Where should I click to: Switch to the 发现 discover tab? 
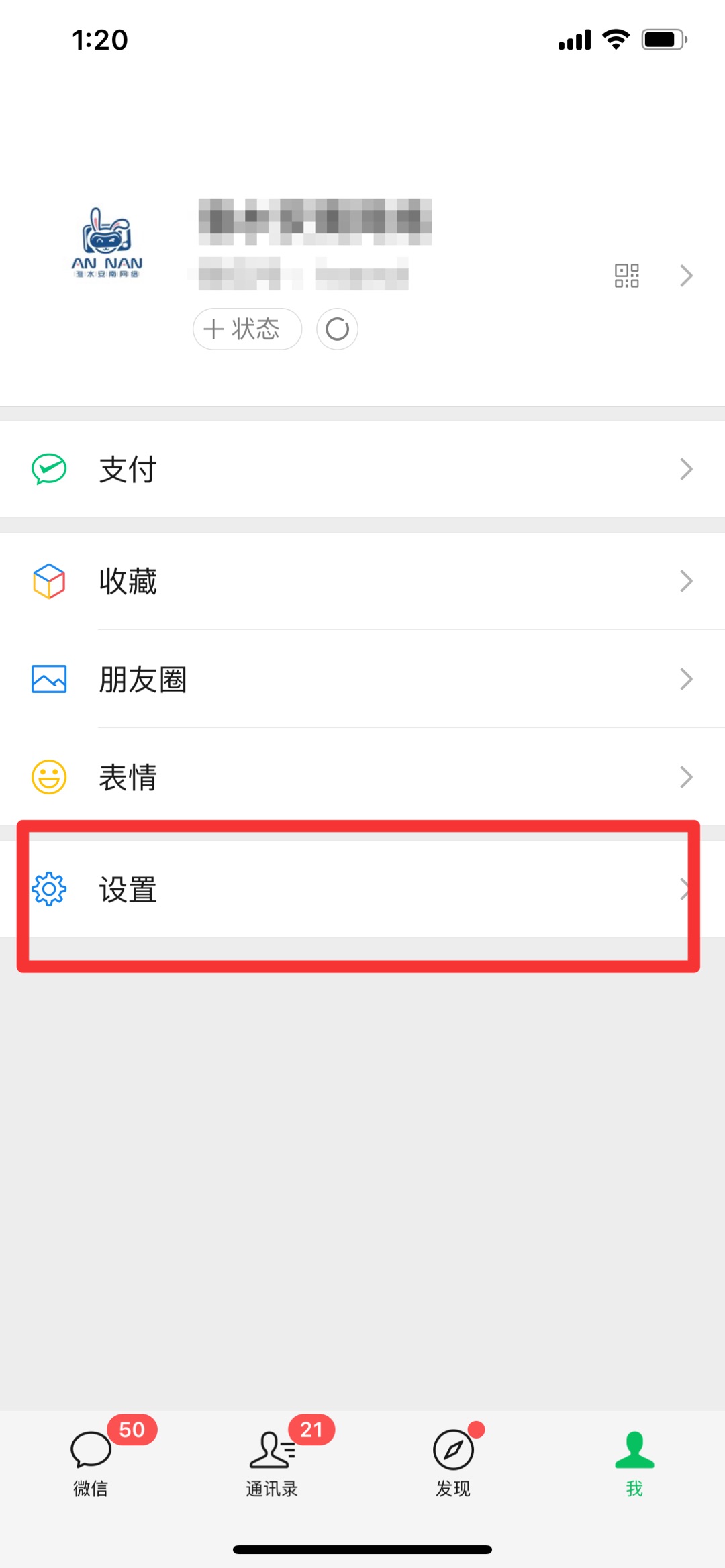(x=453, y=1463)
